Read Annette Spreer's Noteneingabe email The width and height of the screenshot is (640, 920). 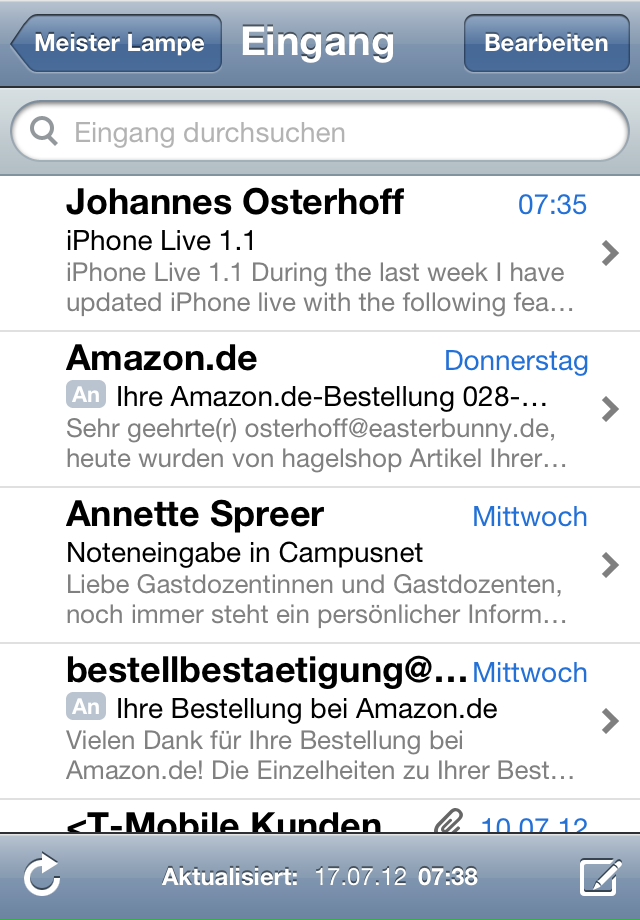pyautogui.click(x=320, y=565)
